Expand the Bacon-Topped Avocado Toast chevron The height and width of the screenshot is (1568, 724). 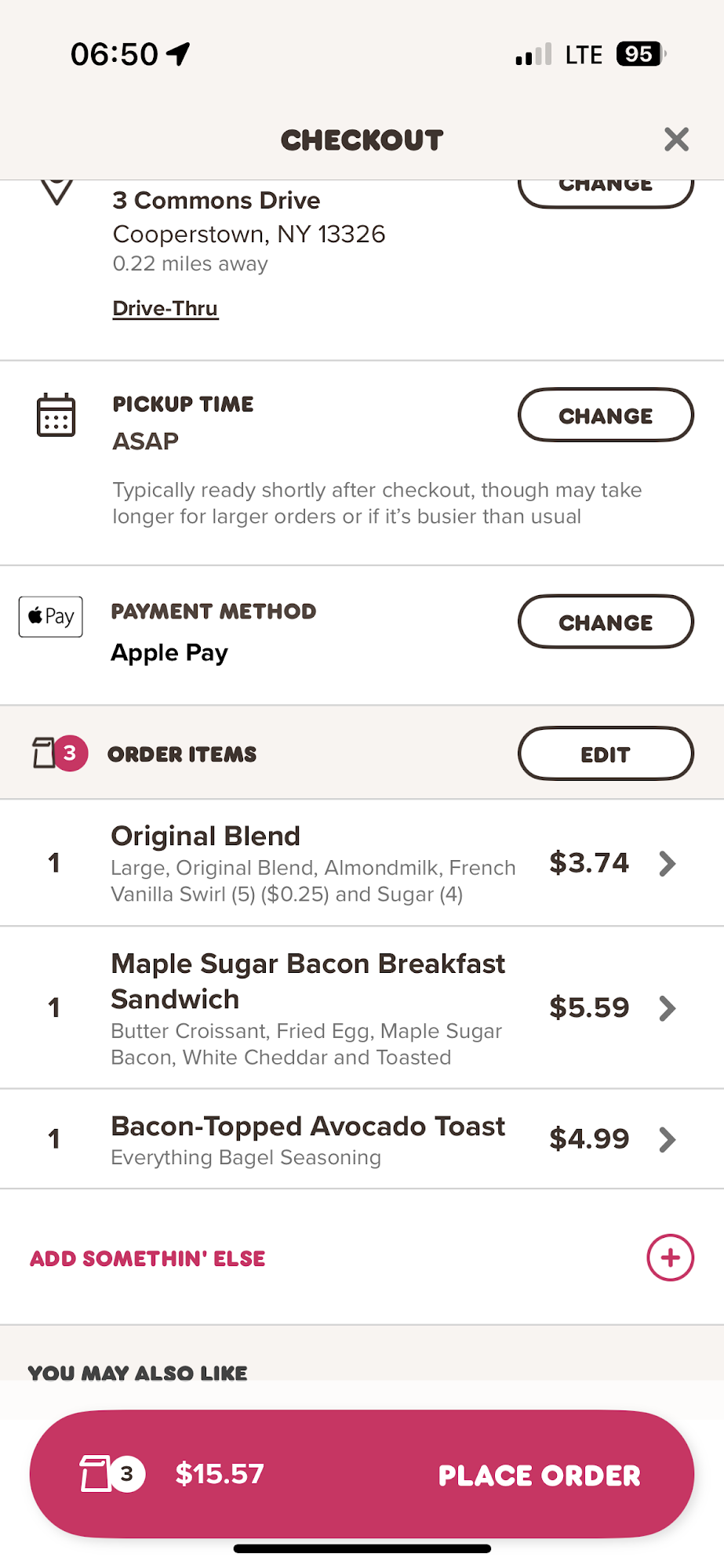pyautogui.click(x=668, y=1139)
